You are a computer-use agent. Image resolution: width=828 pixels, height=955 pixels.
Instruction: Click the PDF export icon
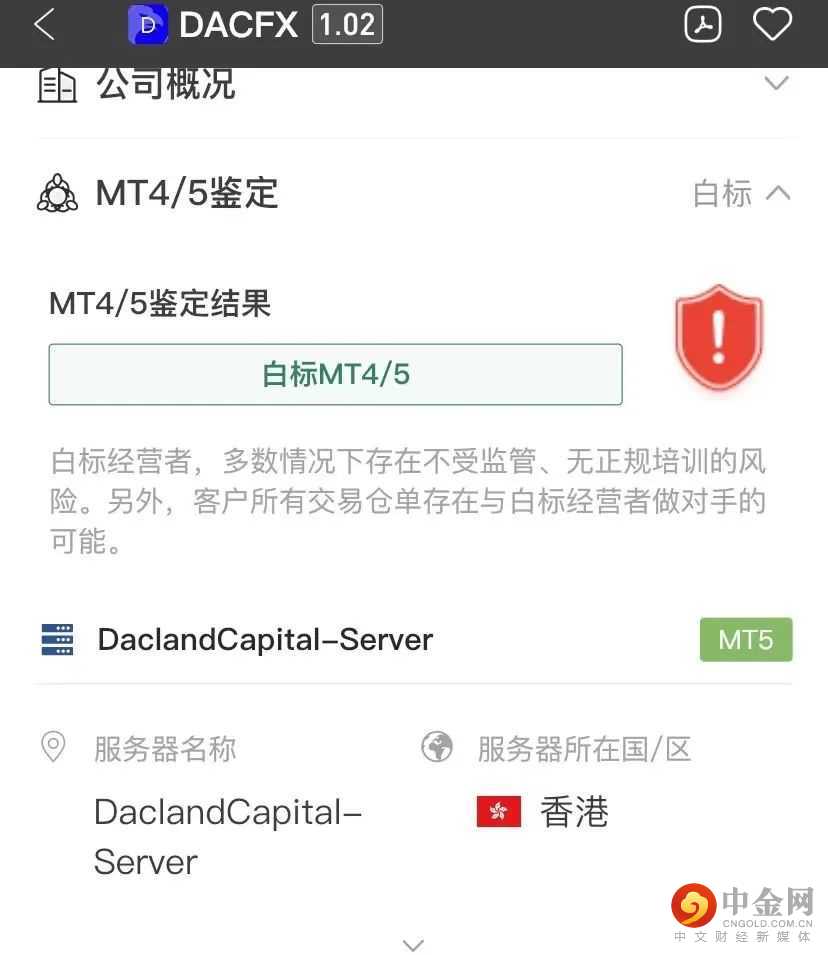click(703, 24)
